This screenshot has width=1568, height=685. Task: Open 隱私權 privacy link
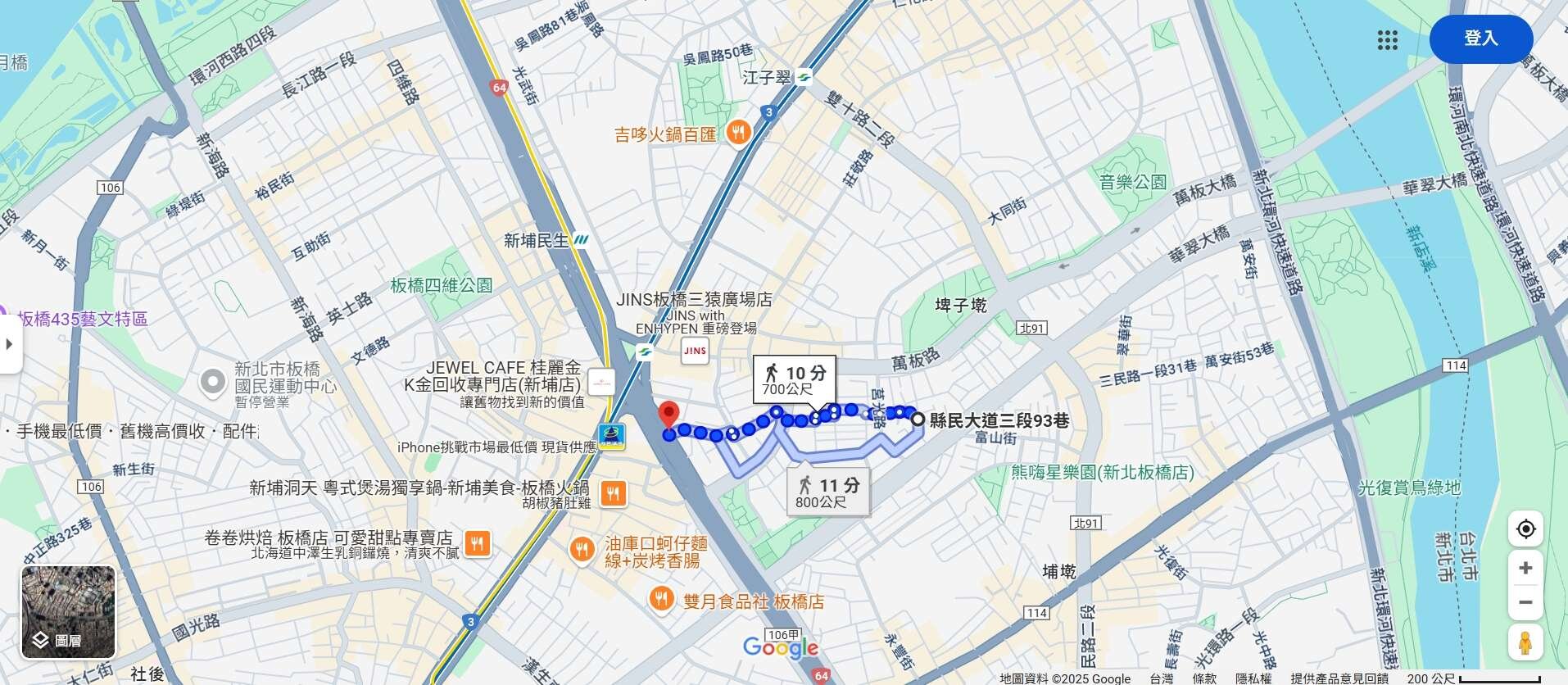tap(1253, 678)
